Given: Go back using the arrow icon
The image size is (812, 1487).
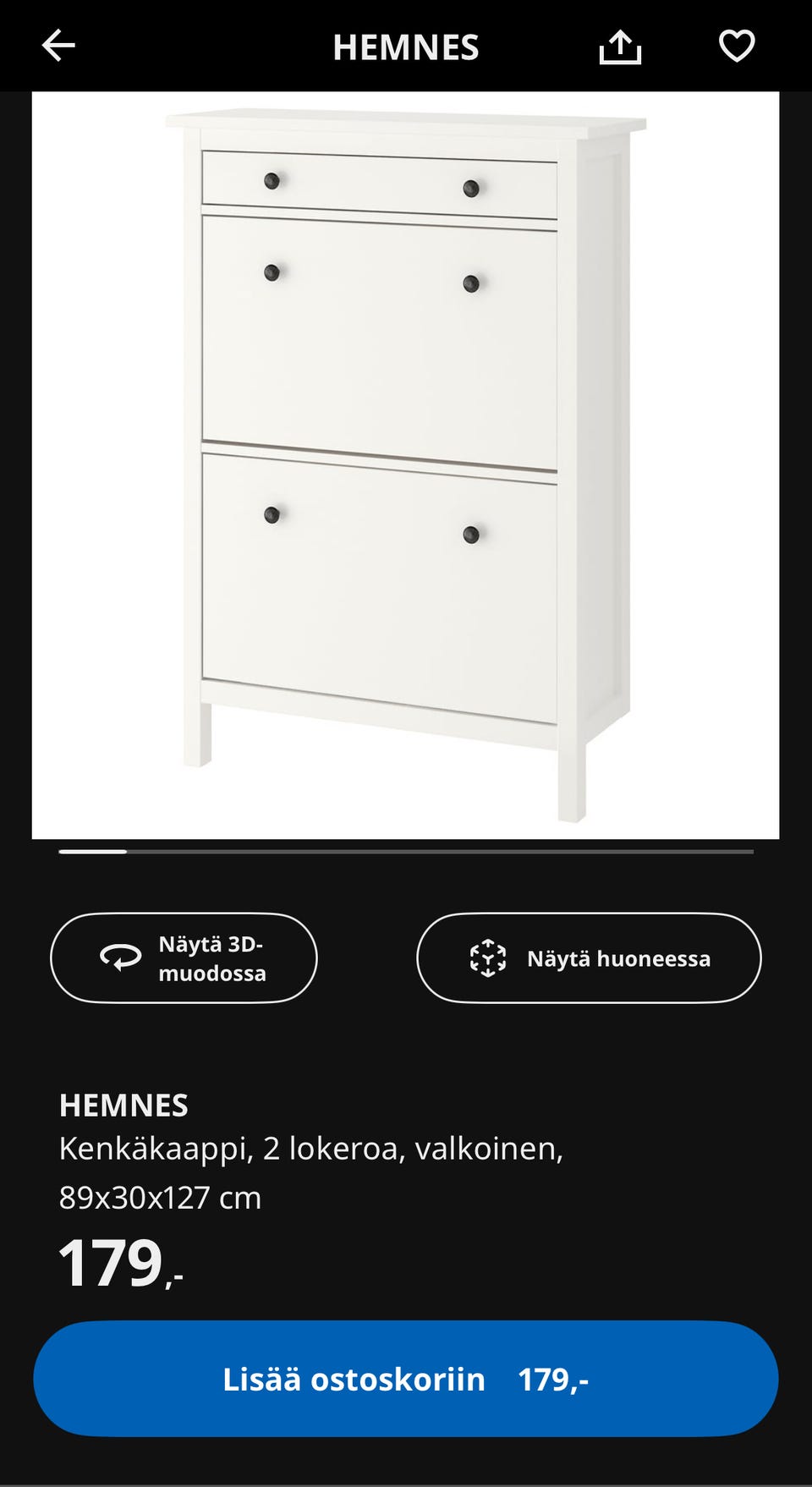Looking at the screenshot, I should pyautogui.click(x=58, y=46).
